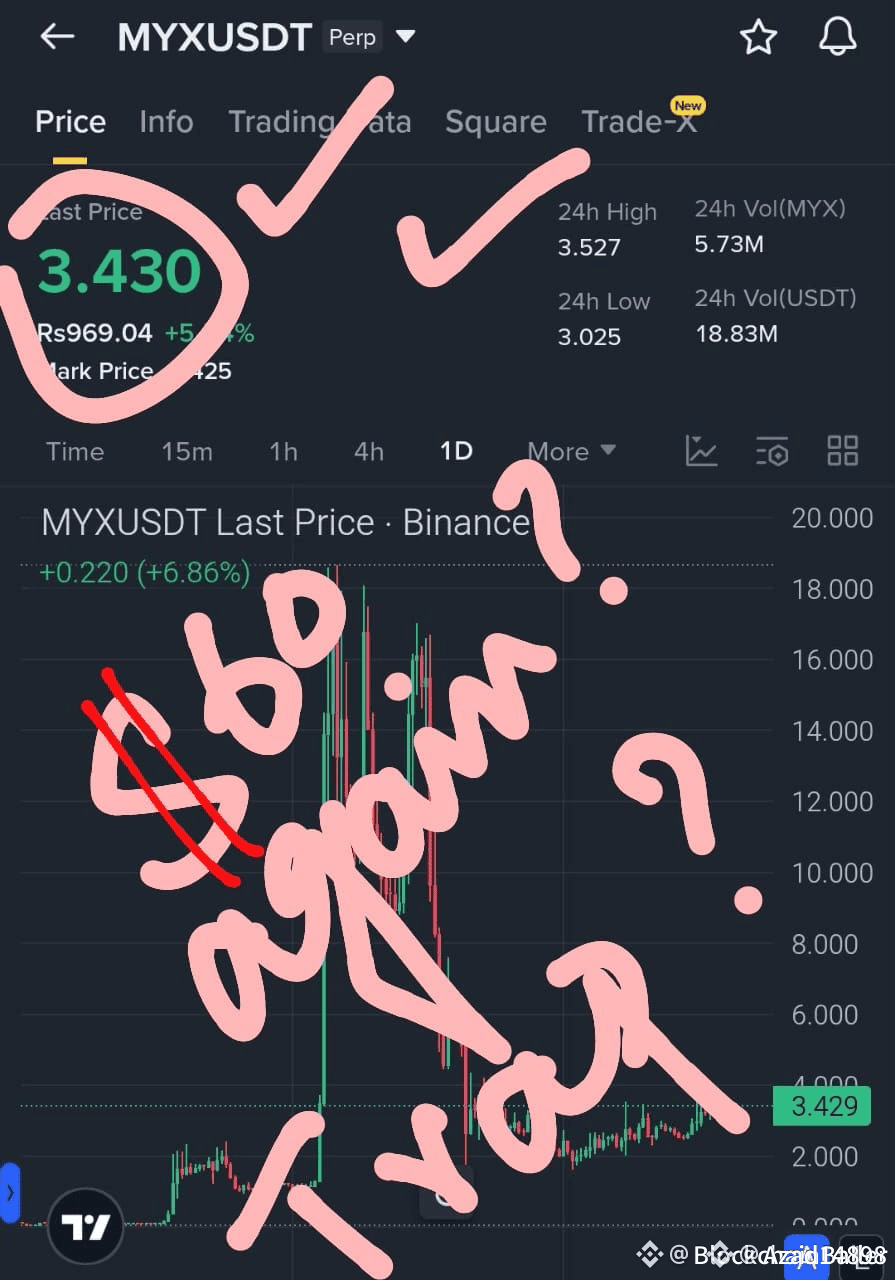Image resolution: width=895 pixels, height=1280 pixels.
Task: Switch to the Square tab
Action: pos(495,122)
